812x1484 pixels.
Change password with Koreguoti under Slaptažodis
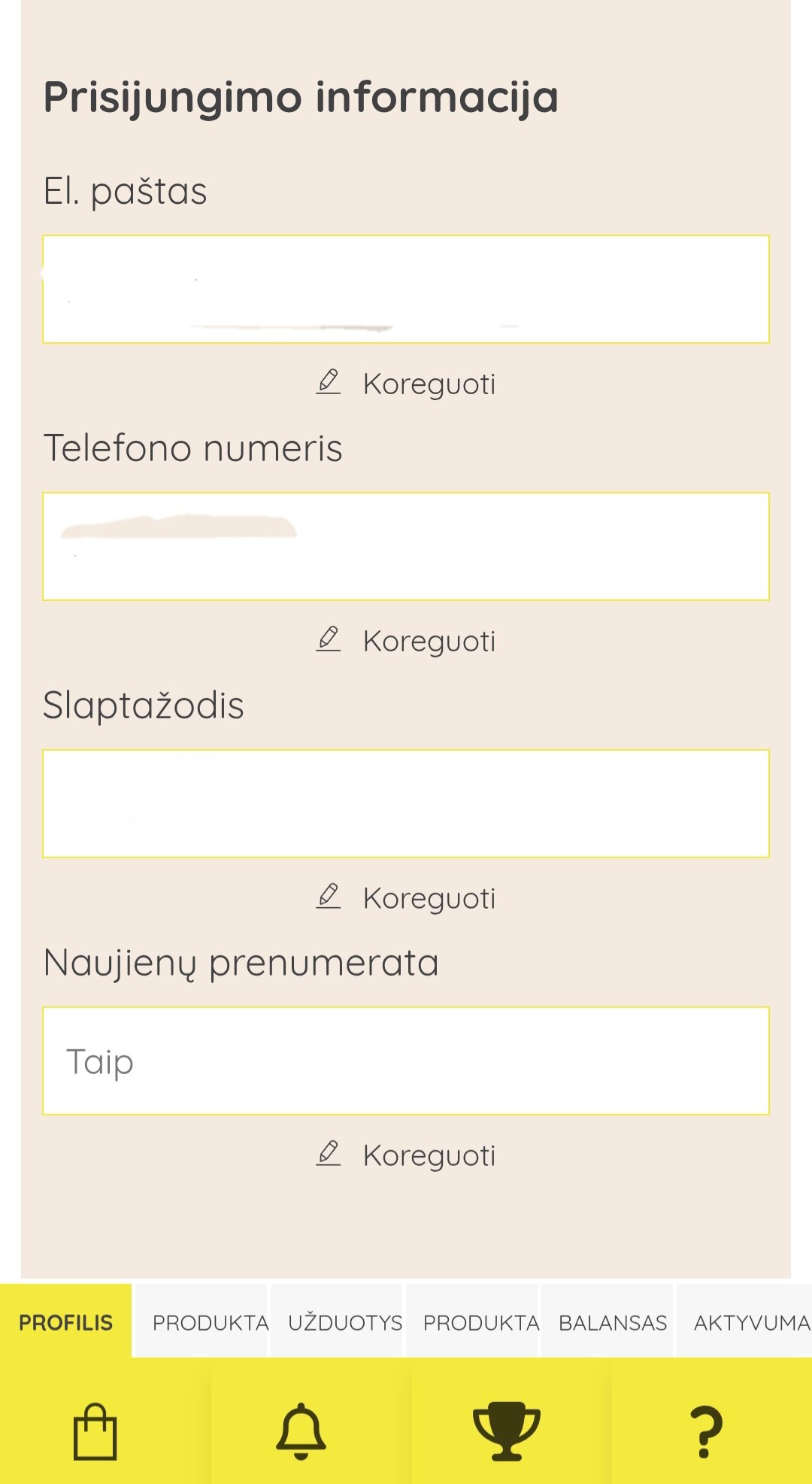pos(406,898)
